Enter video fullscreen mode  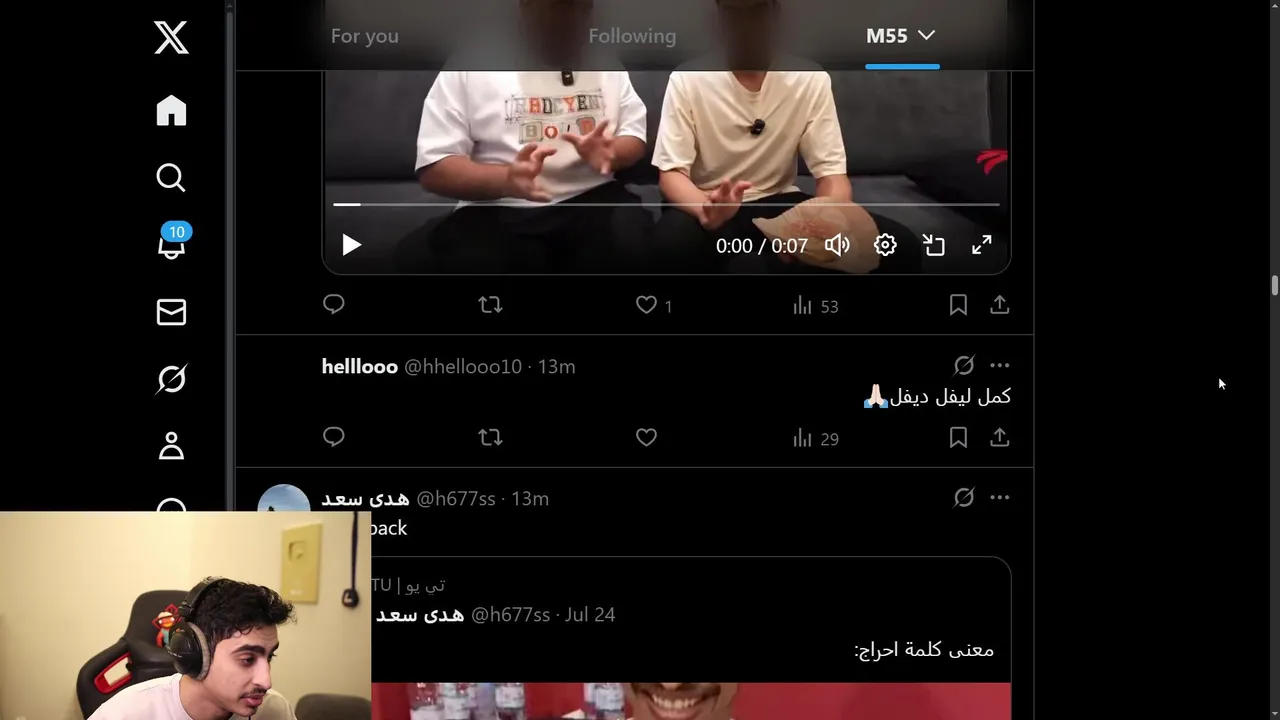(982, 245)
